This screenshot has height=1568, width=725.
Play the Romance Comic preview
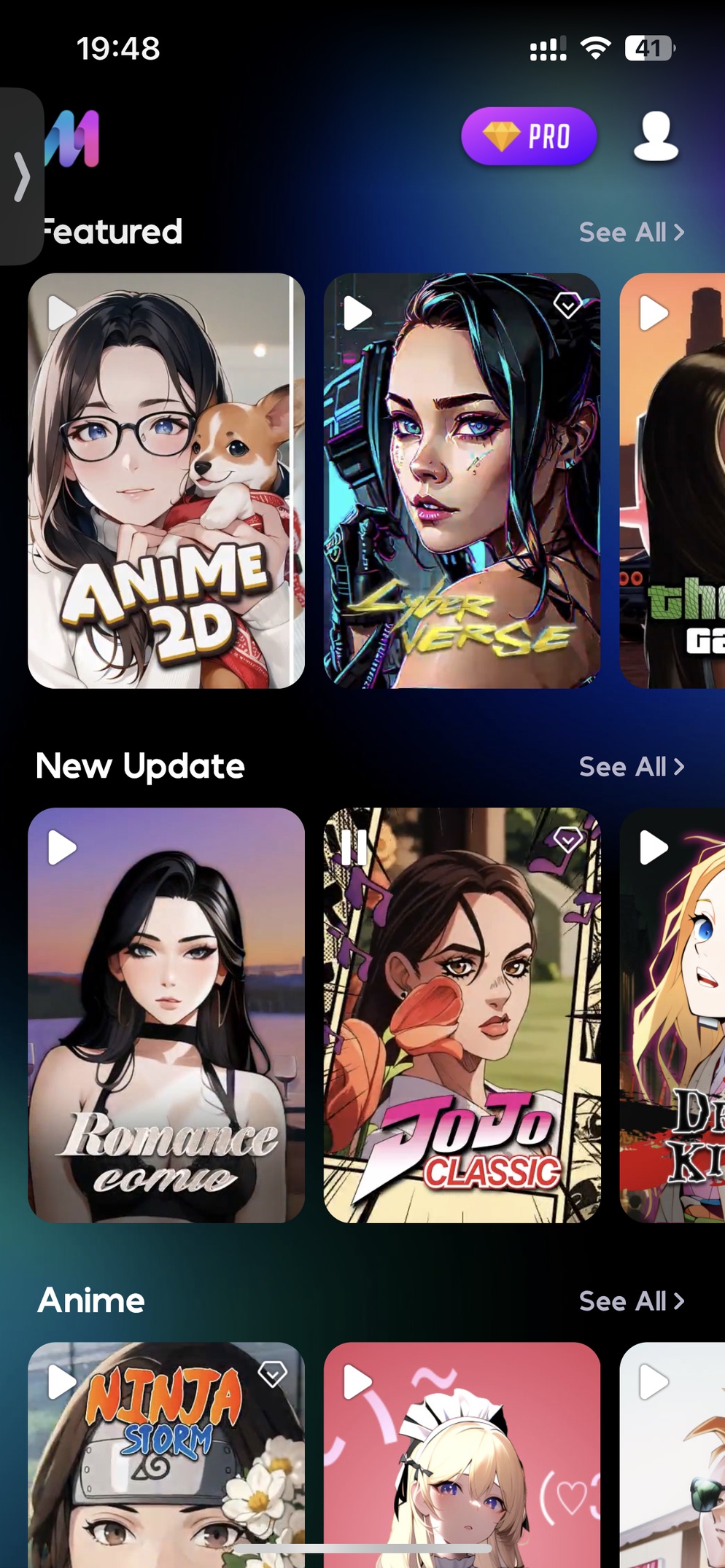[x=62, y=848]
